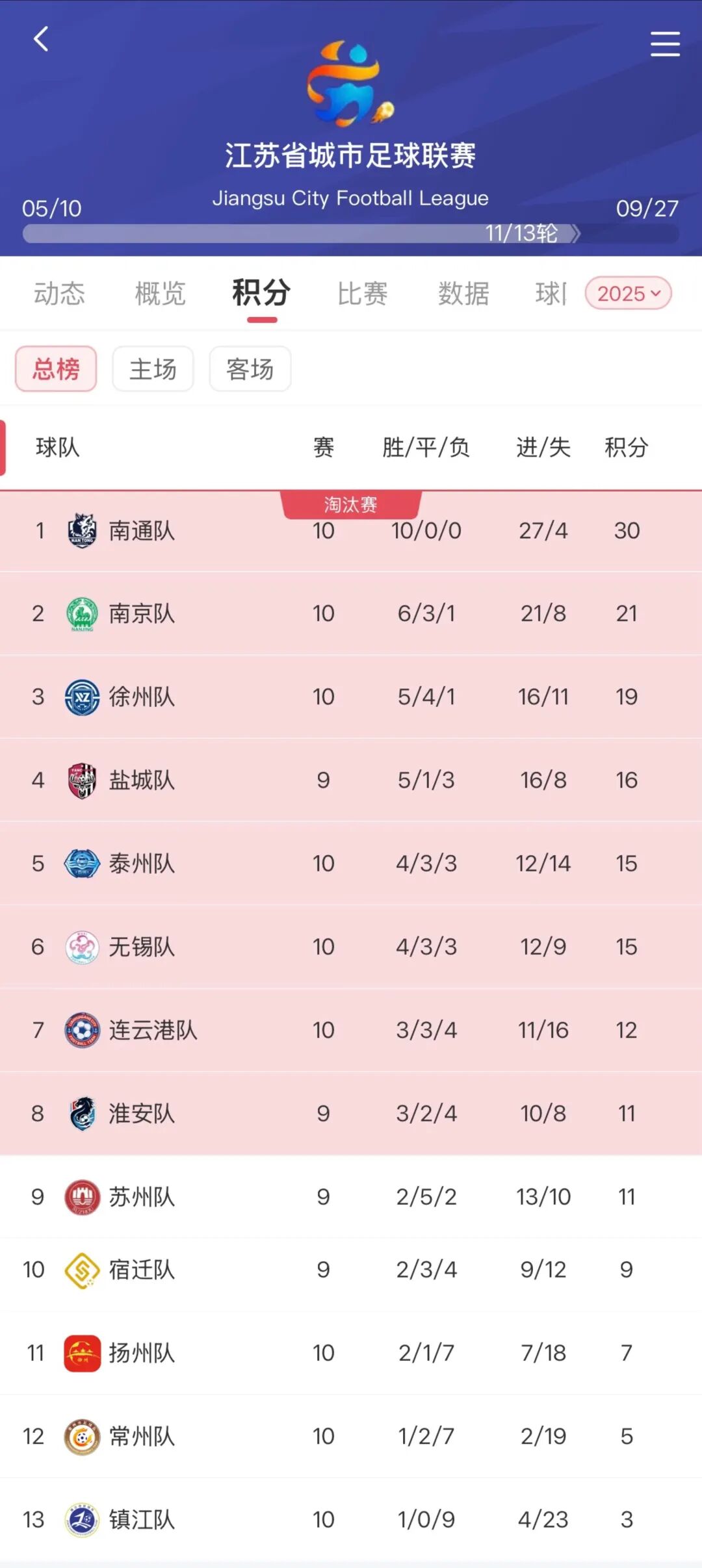Select the 扬州队 team row

coord(142,1353)
